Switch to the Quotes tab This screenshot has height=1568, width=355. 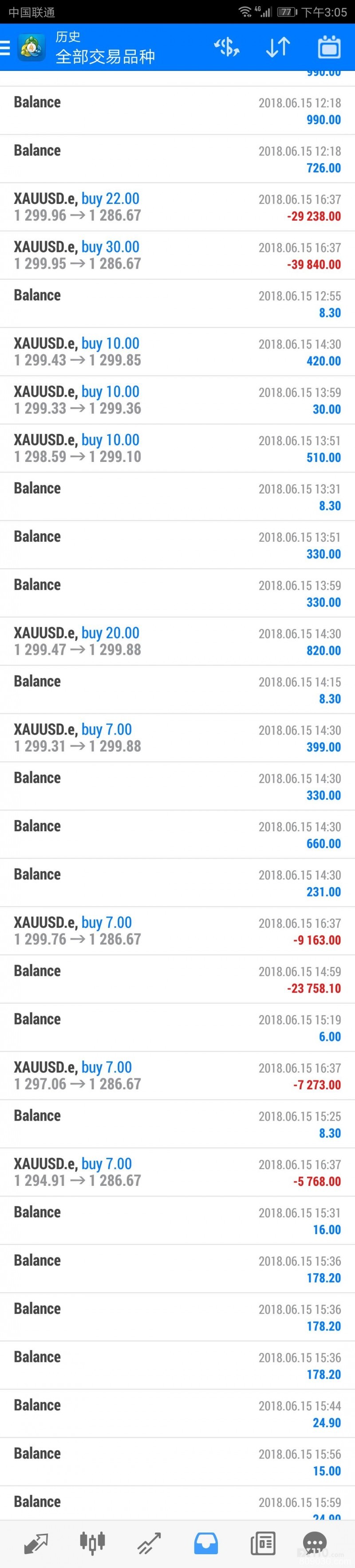pos(35,1542)
